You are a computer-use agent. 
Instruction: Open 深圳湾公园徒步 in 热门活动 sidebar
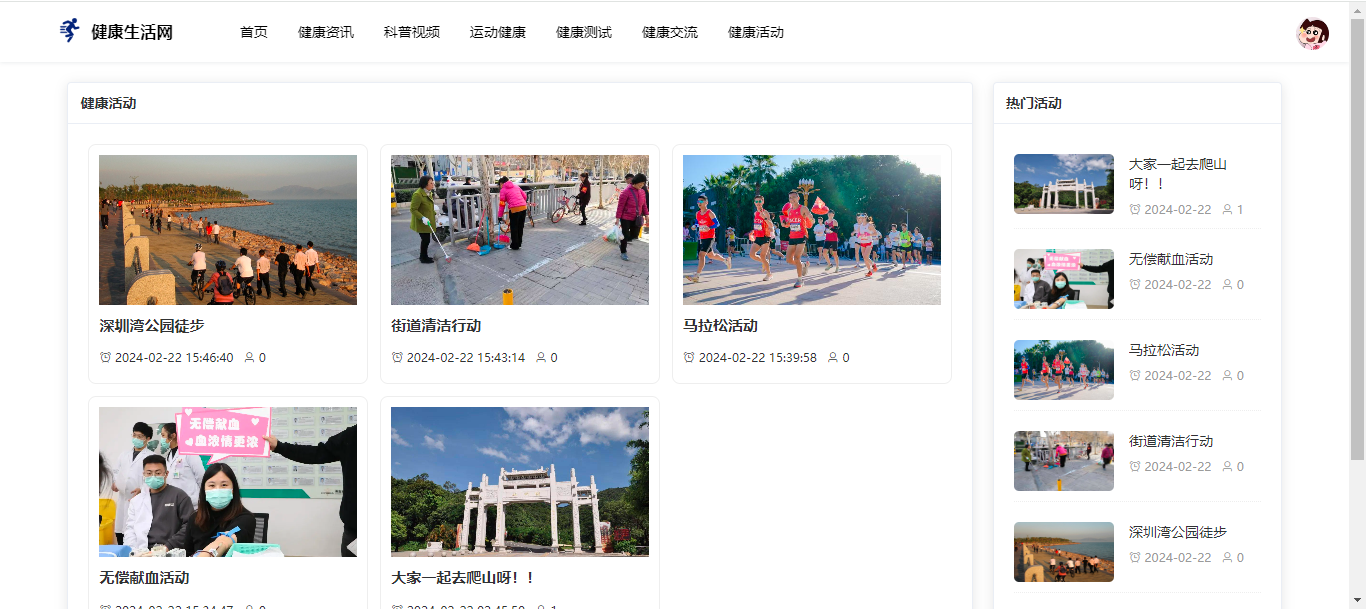coord(1177,532)
